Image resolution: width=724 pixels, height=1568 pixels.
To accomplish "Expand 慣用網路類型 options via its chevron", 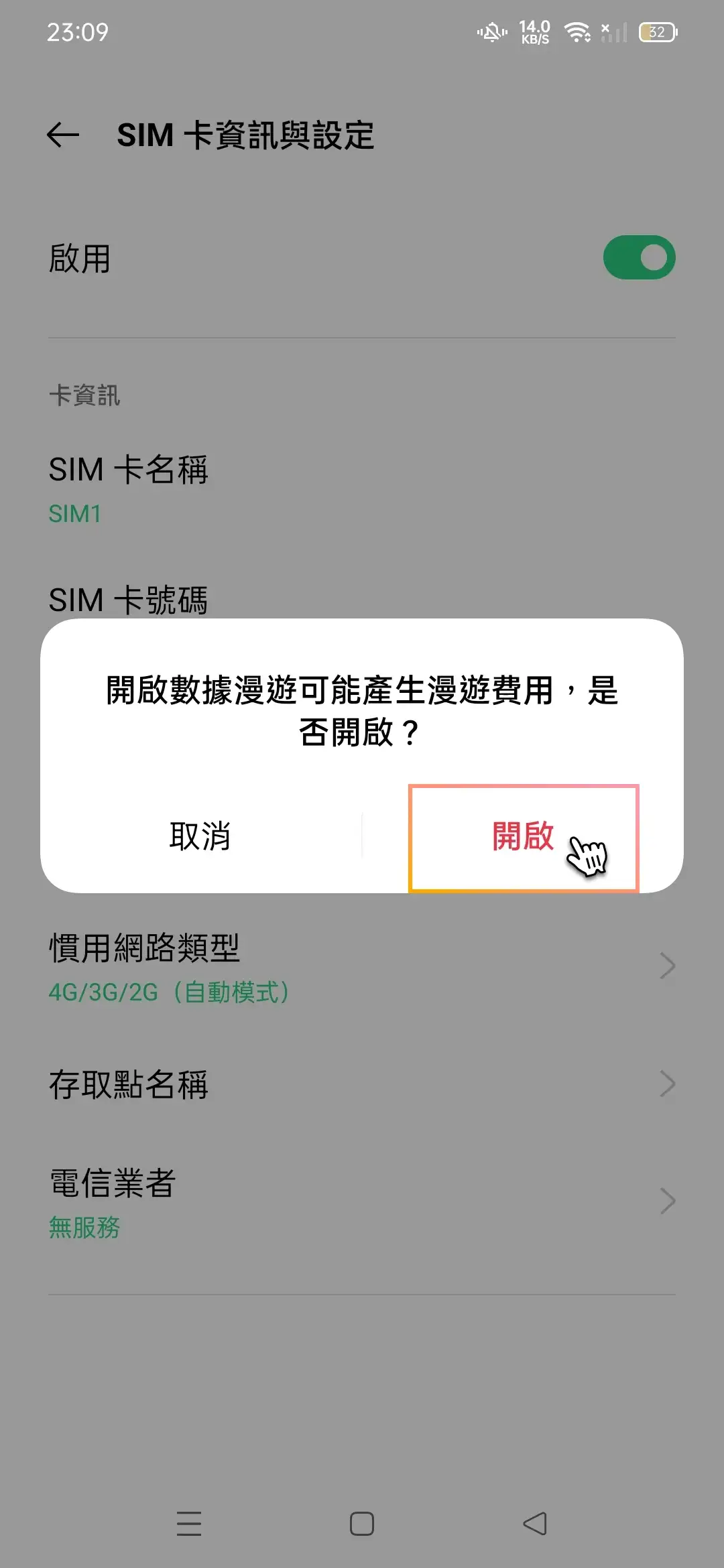I will 666,965.
